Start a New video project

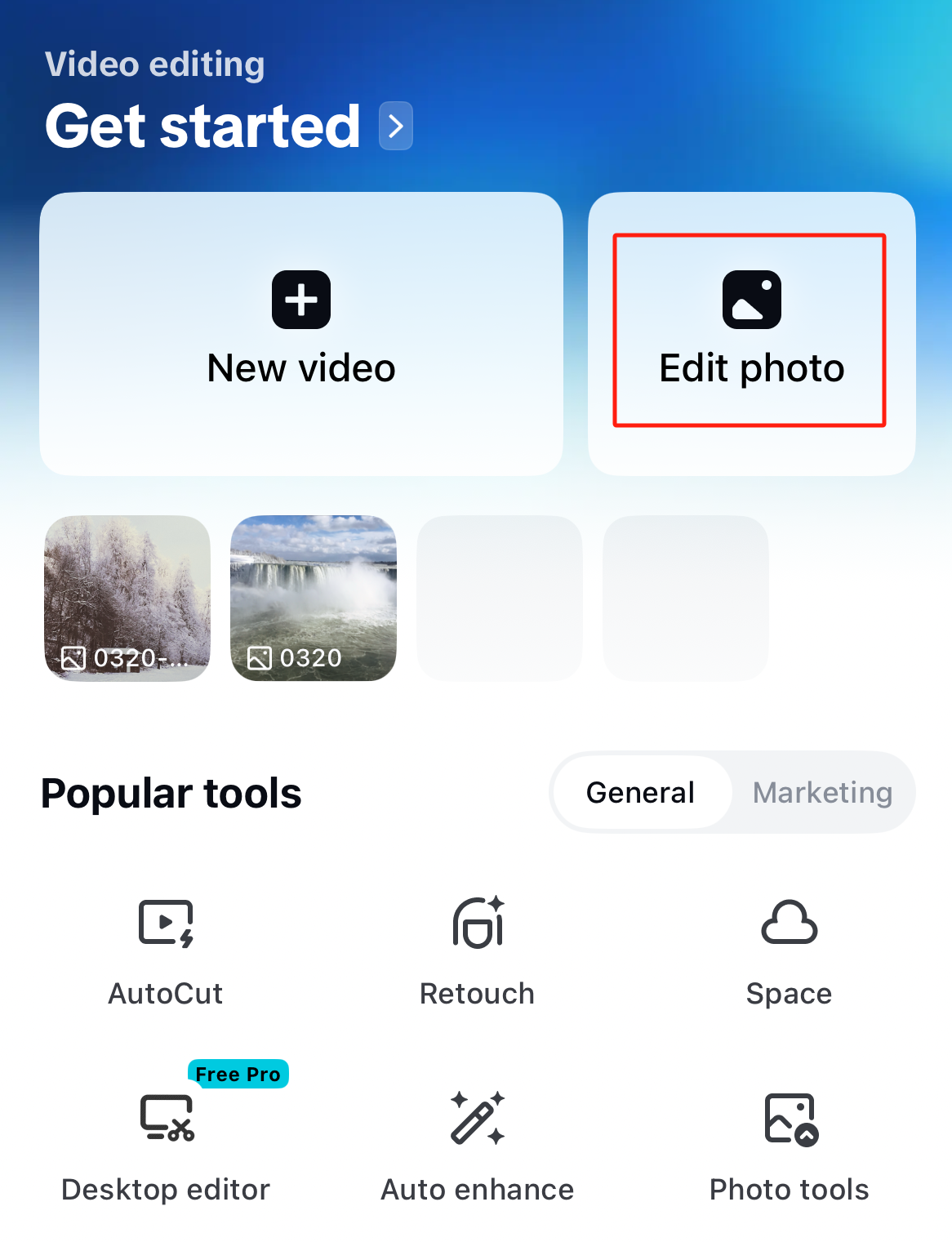click(301, 333)
